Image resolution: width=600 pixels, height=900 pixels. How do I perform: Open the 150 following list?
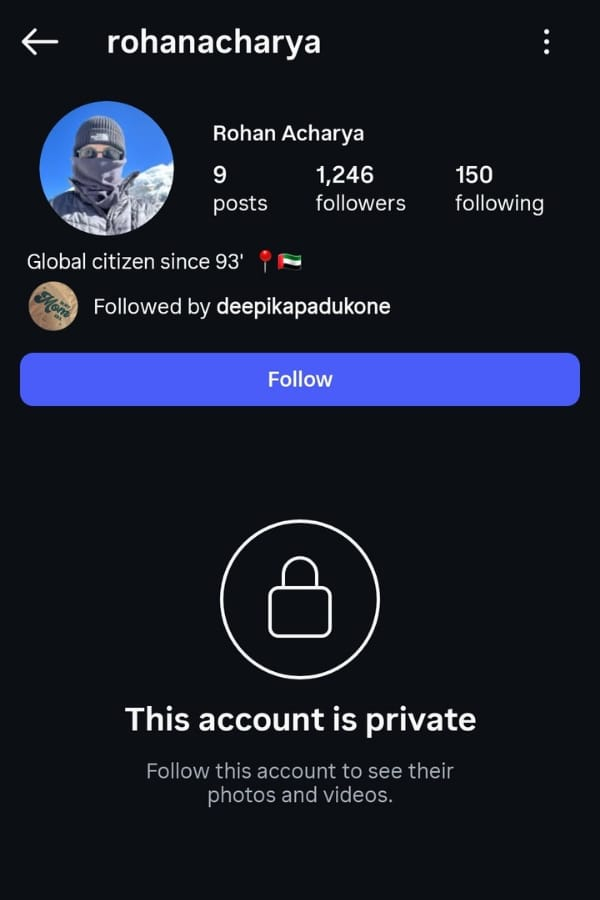pos(499,189)
